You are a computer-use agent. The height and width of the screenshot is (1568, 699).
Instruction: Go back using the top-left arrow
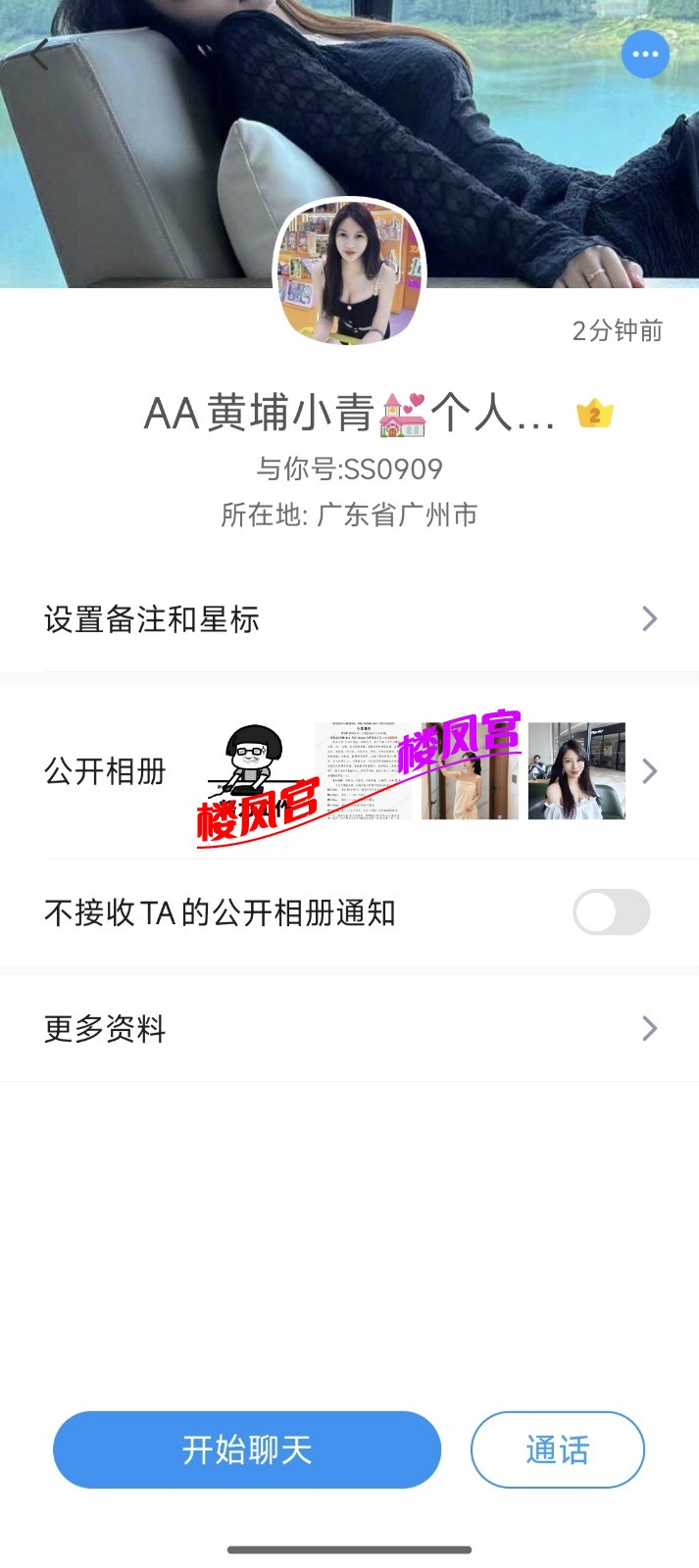39,54
